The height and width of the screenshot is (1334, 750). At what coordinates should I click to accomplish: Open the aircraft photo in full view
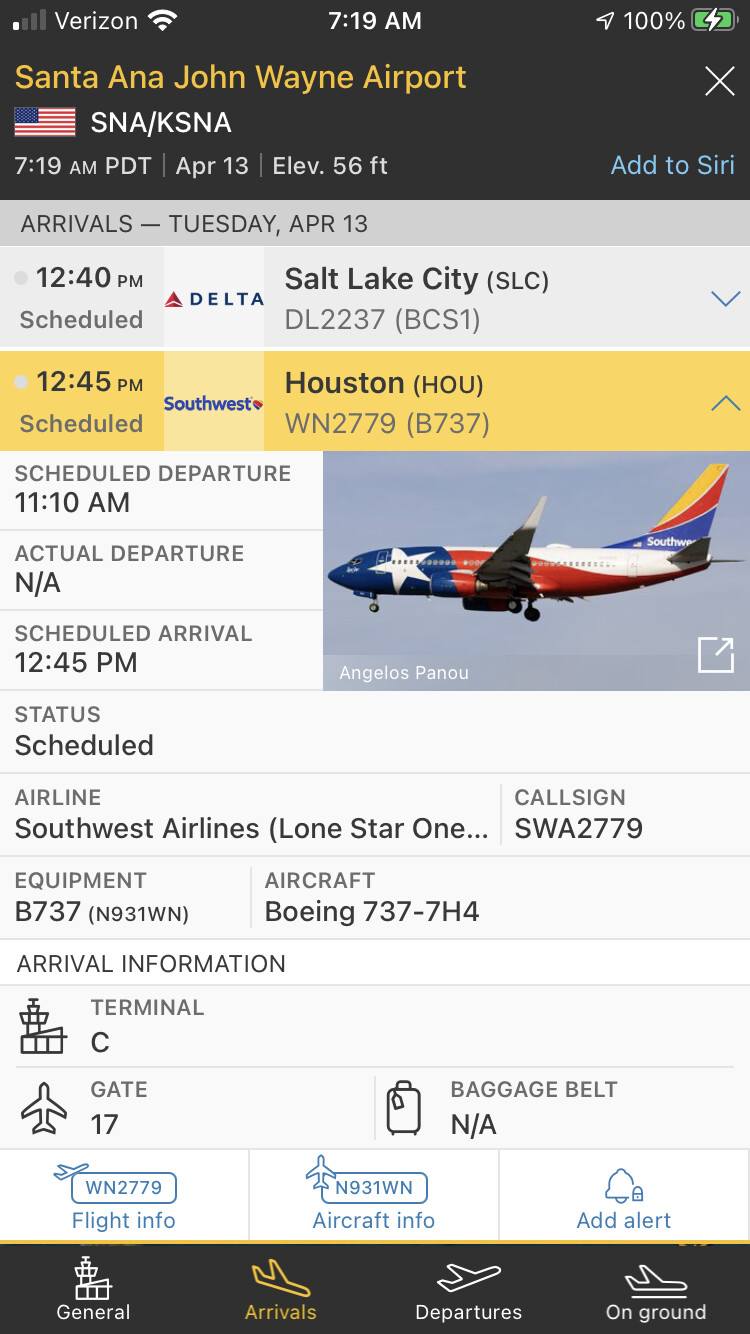715,655
